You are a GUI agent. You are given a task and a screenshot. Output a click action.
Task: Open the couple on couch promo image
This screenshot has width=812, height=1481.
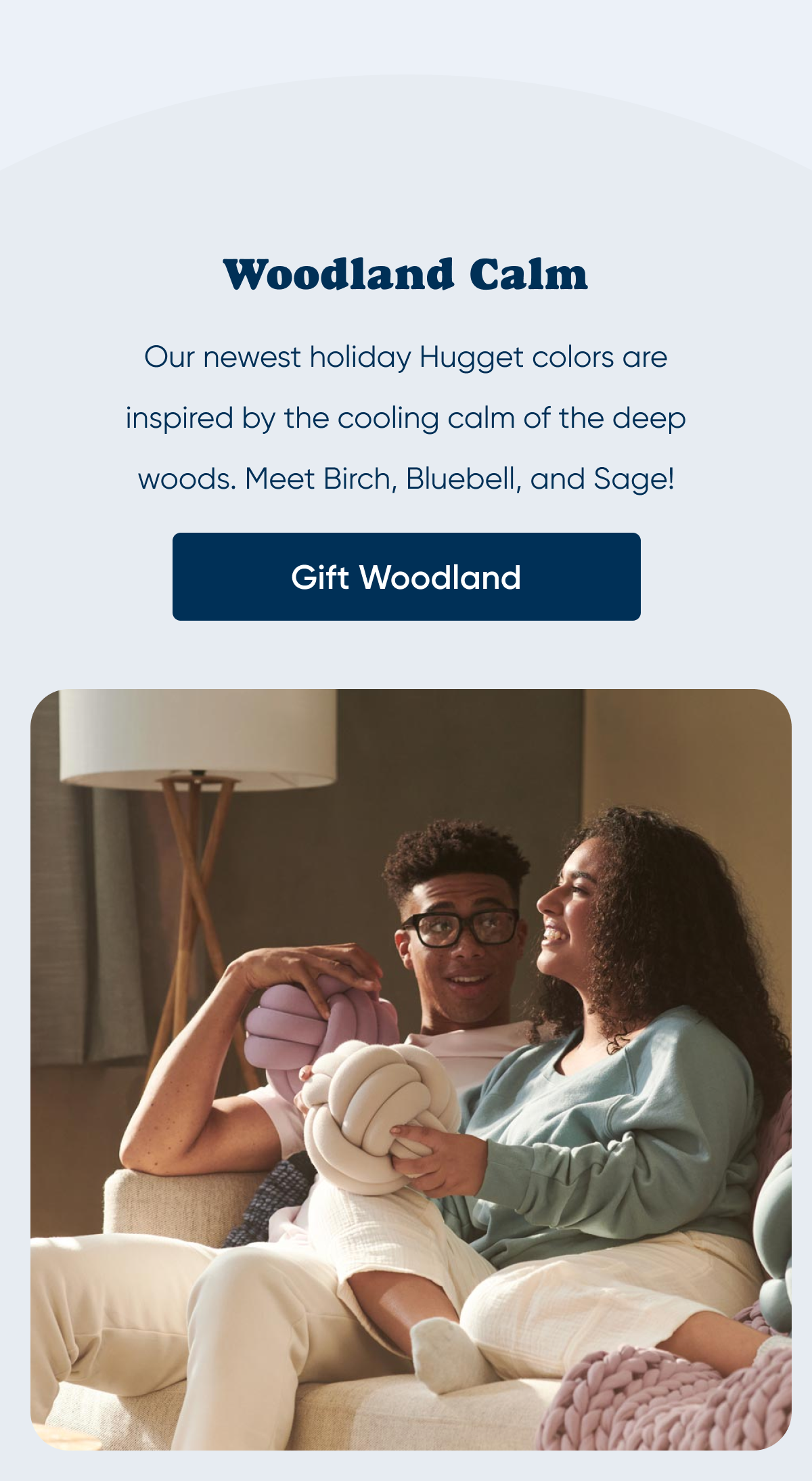coord(411,1069)
